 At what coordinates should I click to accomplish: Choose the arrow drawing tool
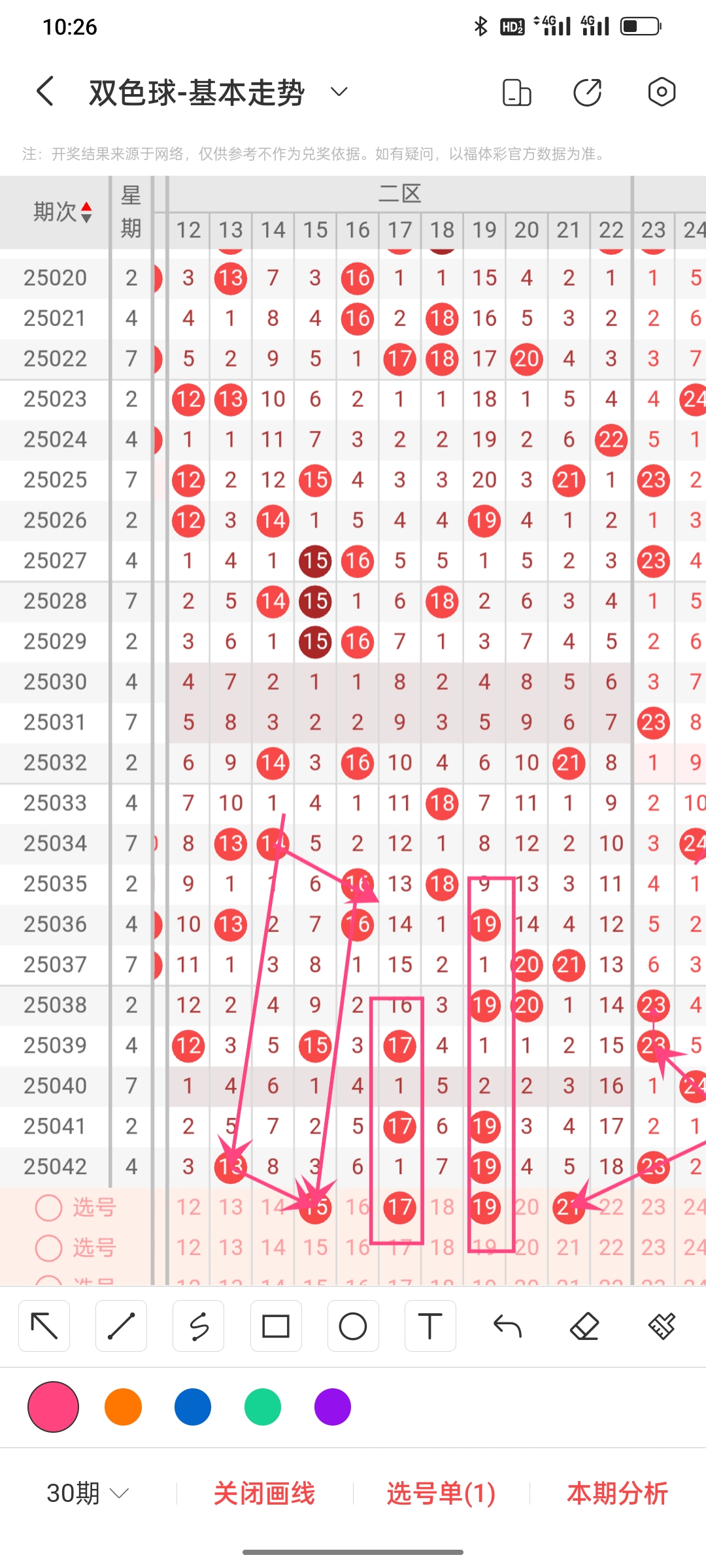[44, 1326]
